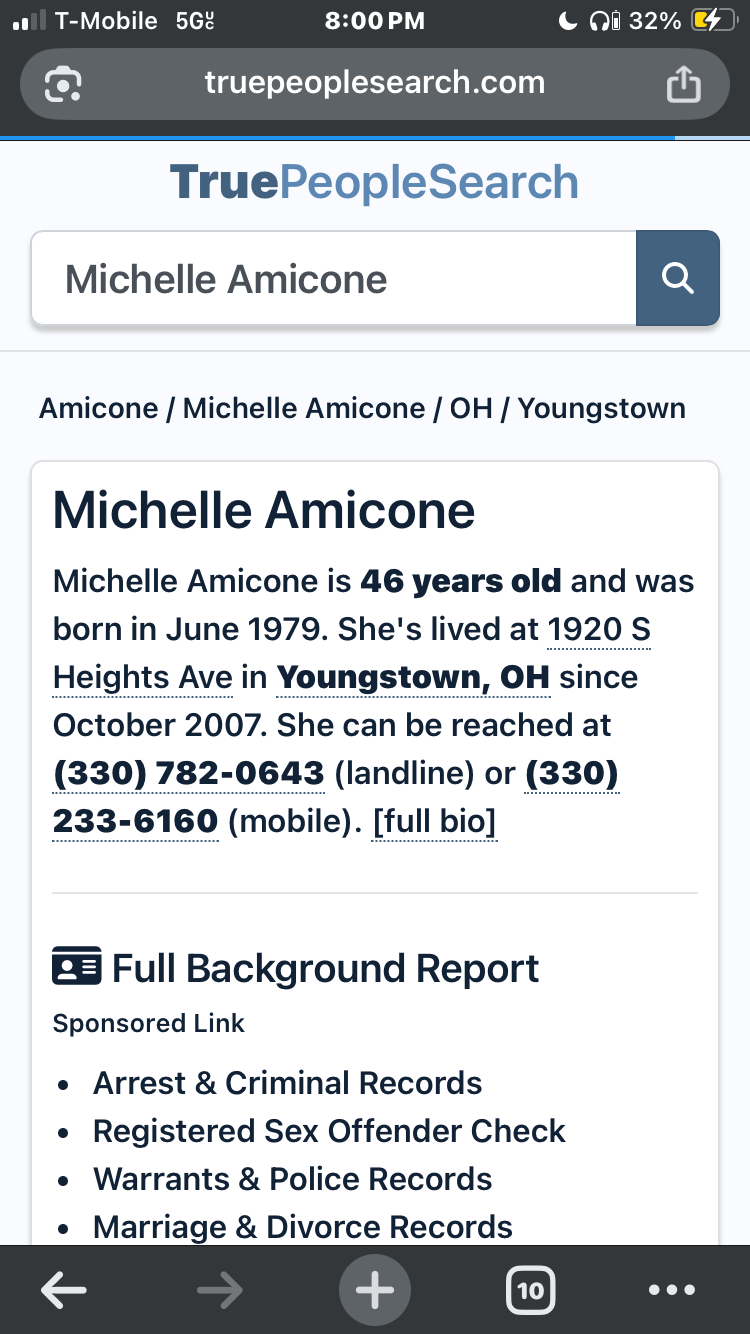Tap the camera lens icon in the address bar
Screen dimensions: 750x1334
click(x=63, y=84)
